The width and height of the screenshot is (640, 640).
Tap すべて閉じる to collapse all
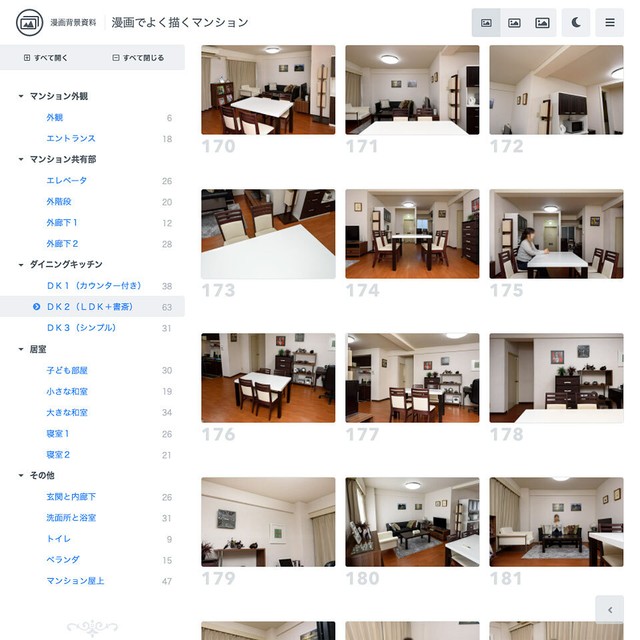138,58
